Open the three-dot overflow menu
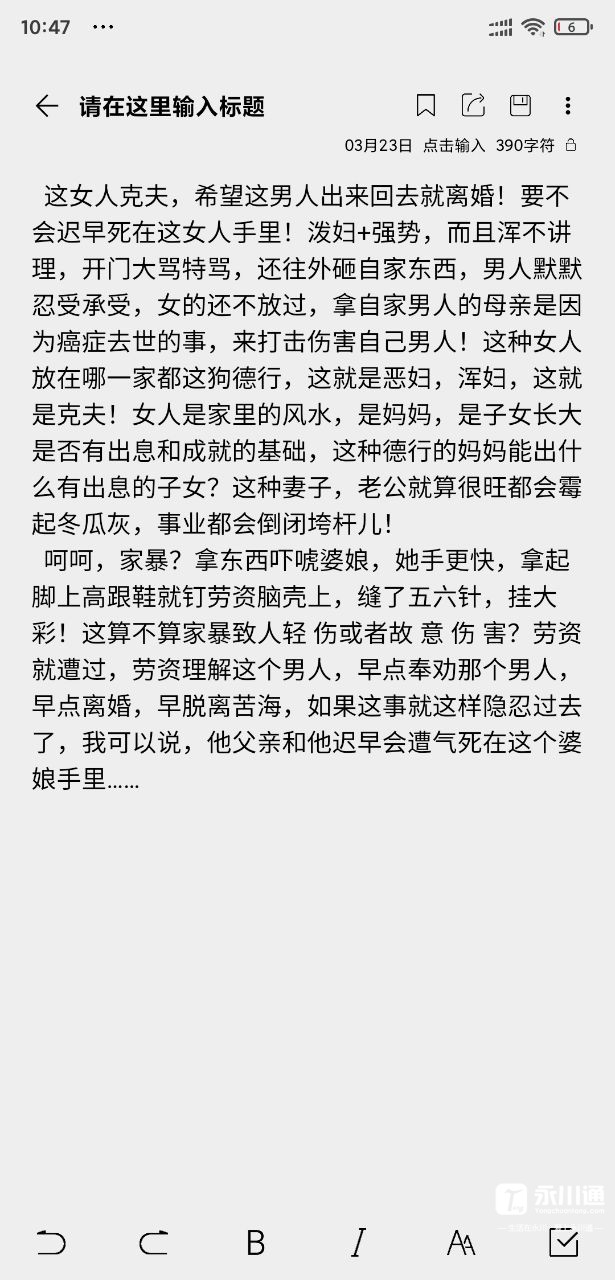 (x=568, y=106)
